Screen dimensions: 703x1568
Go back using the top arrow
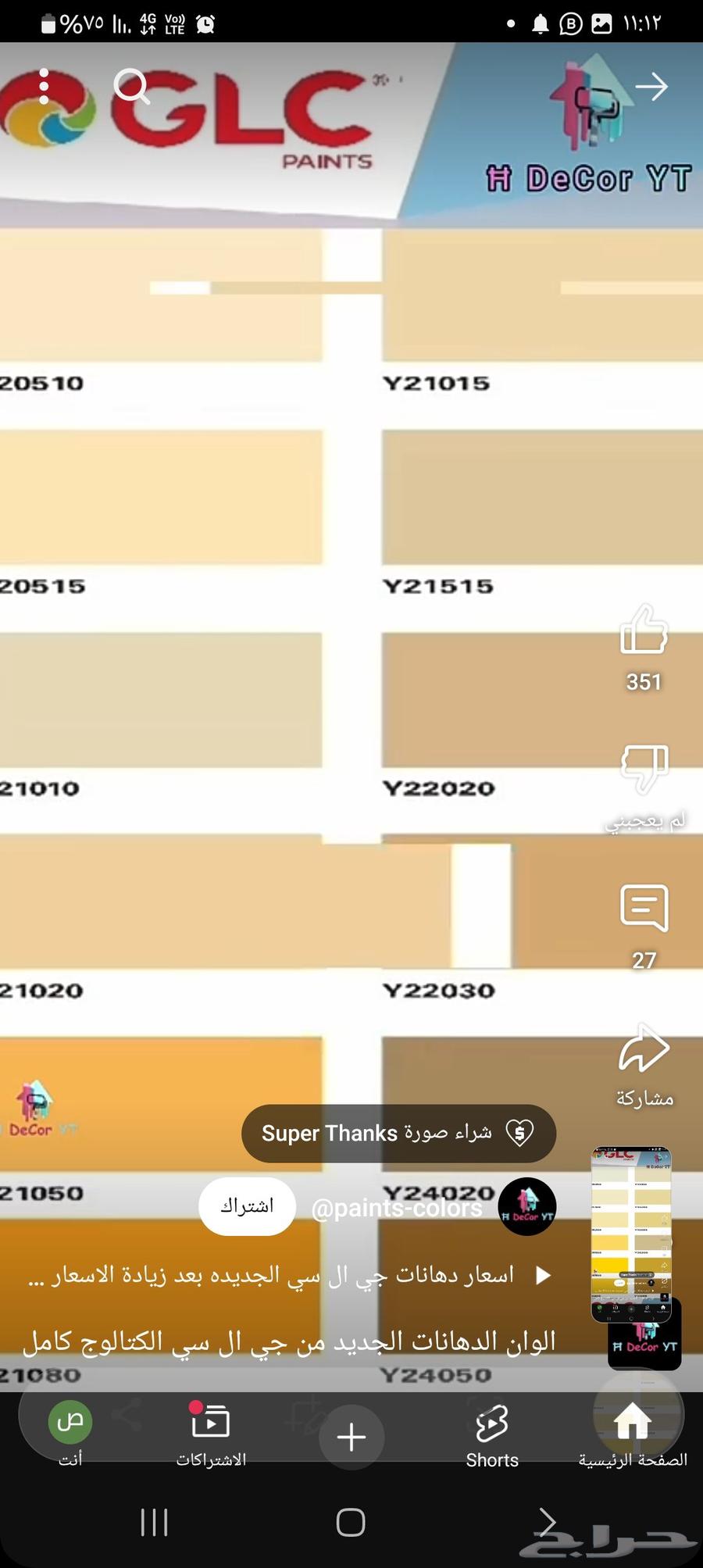click(x=651, y=86)
